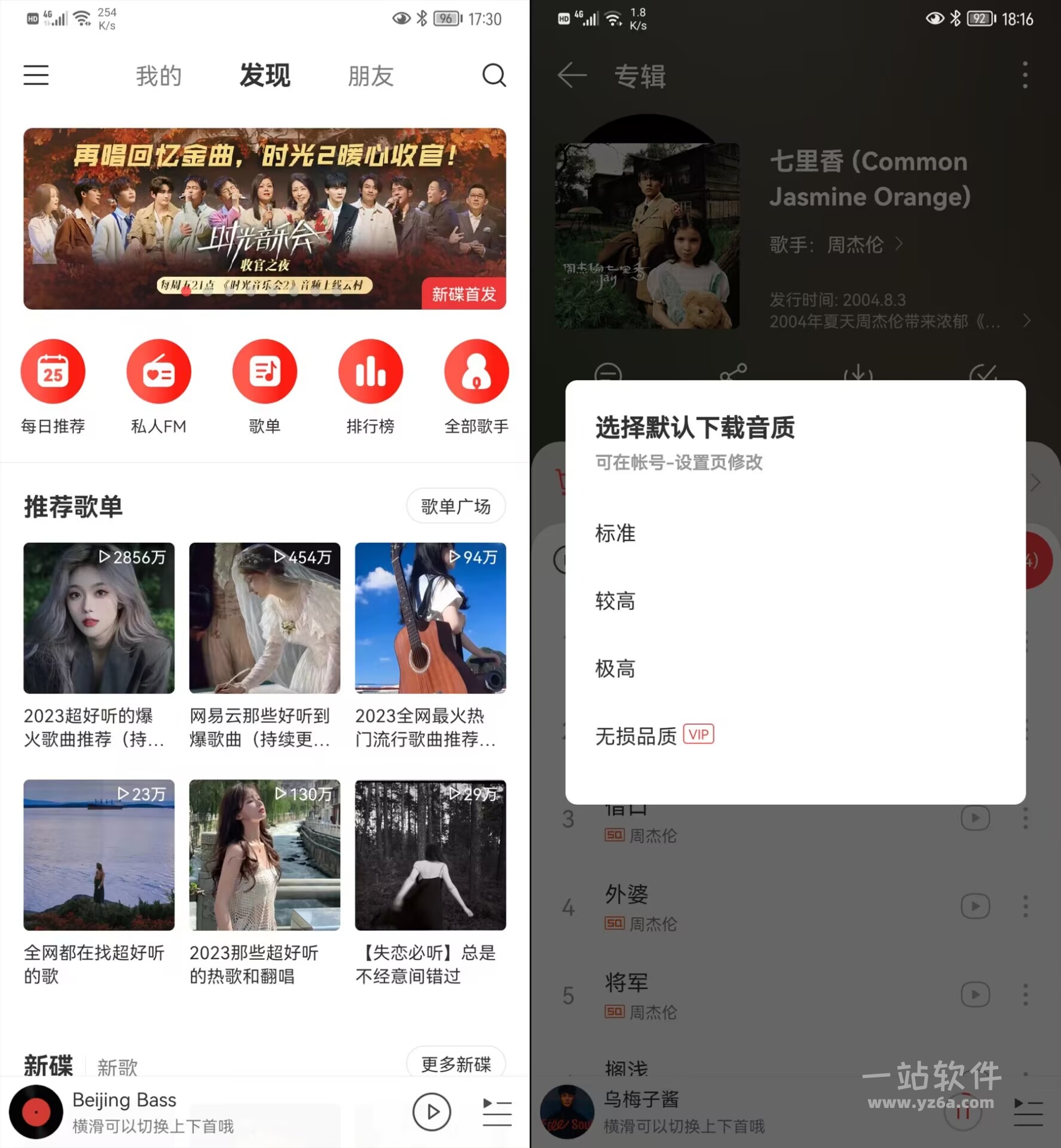Open playlist 2023超好听的爆火歌曲推荐

tap(99, 618)
